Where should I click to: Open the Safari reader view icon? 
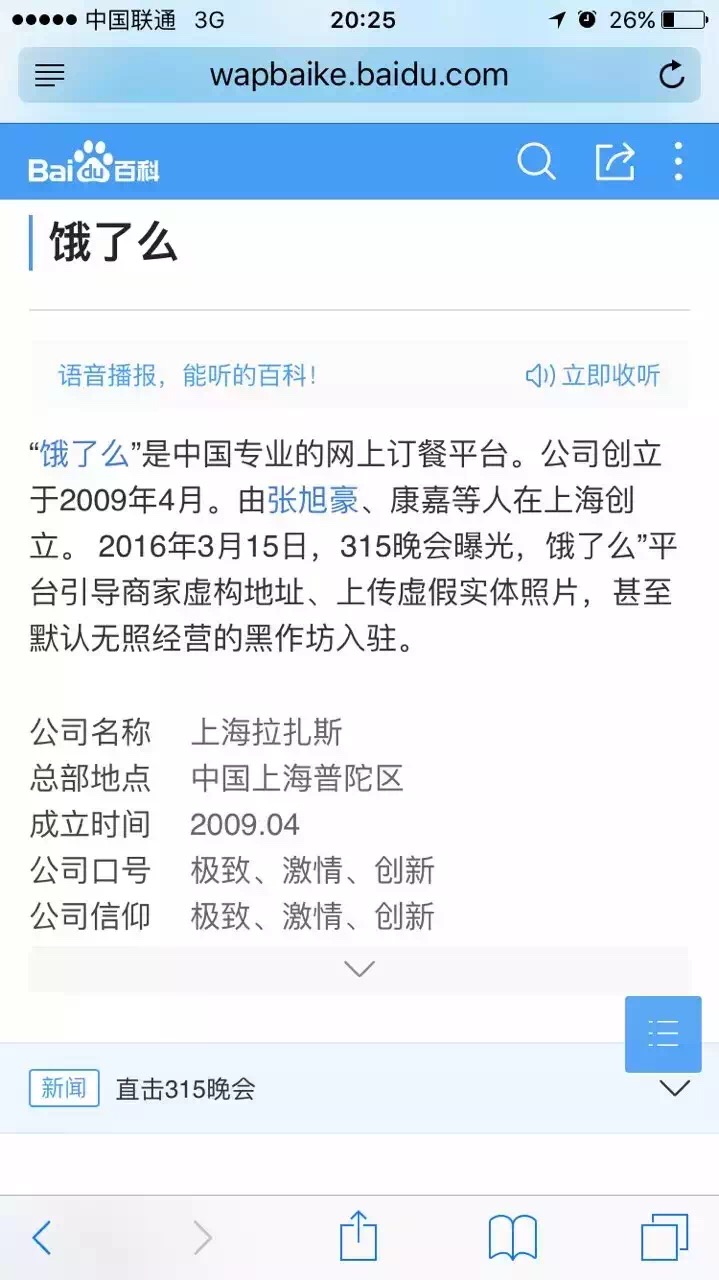click(50, 75)
